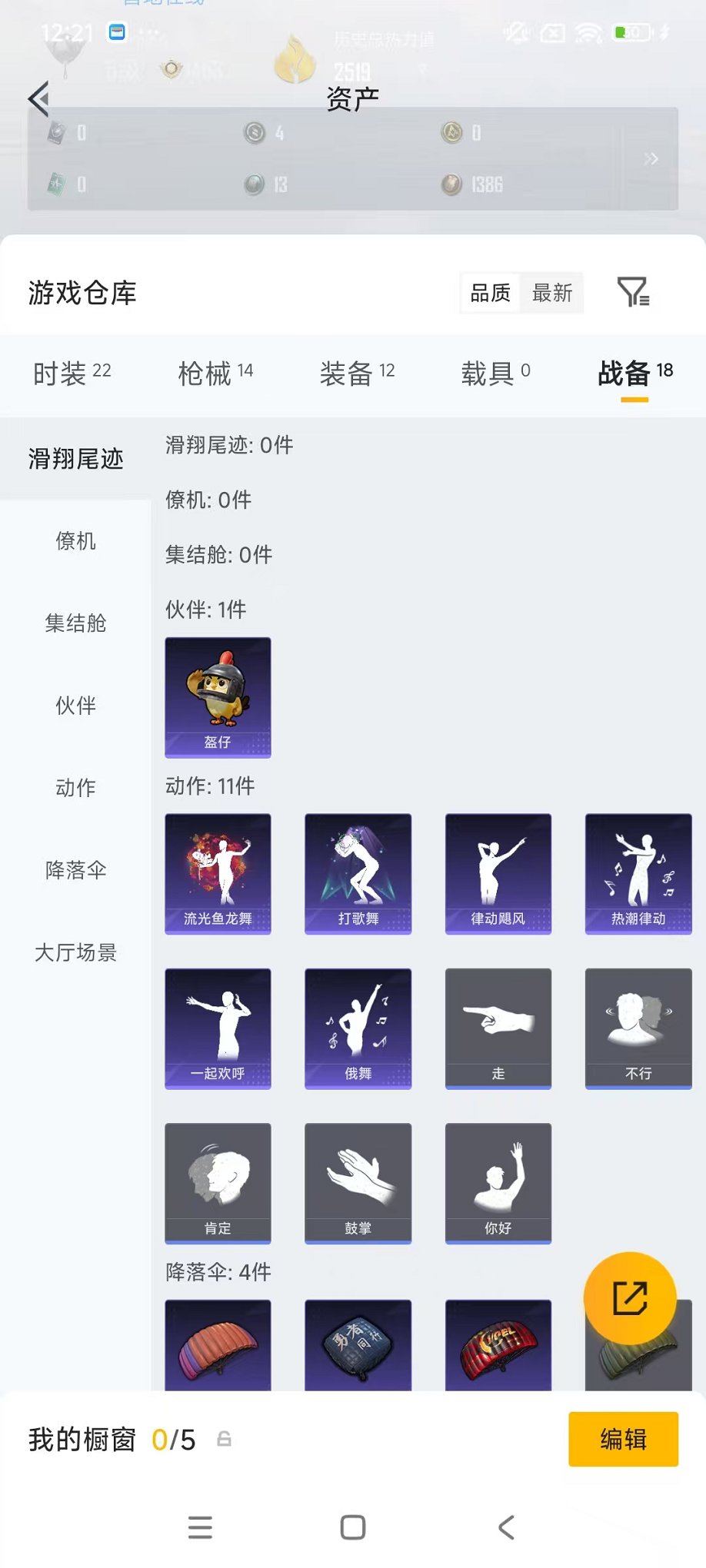The height and width of the screenshot is (1568, 706).
Task: Switch sorting to 最新 newest
Action: point(554,293)
